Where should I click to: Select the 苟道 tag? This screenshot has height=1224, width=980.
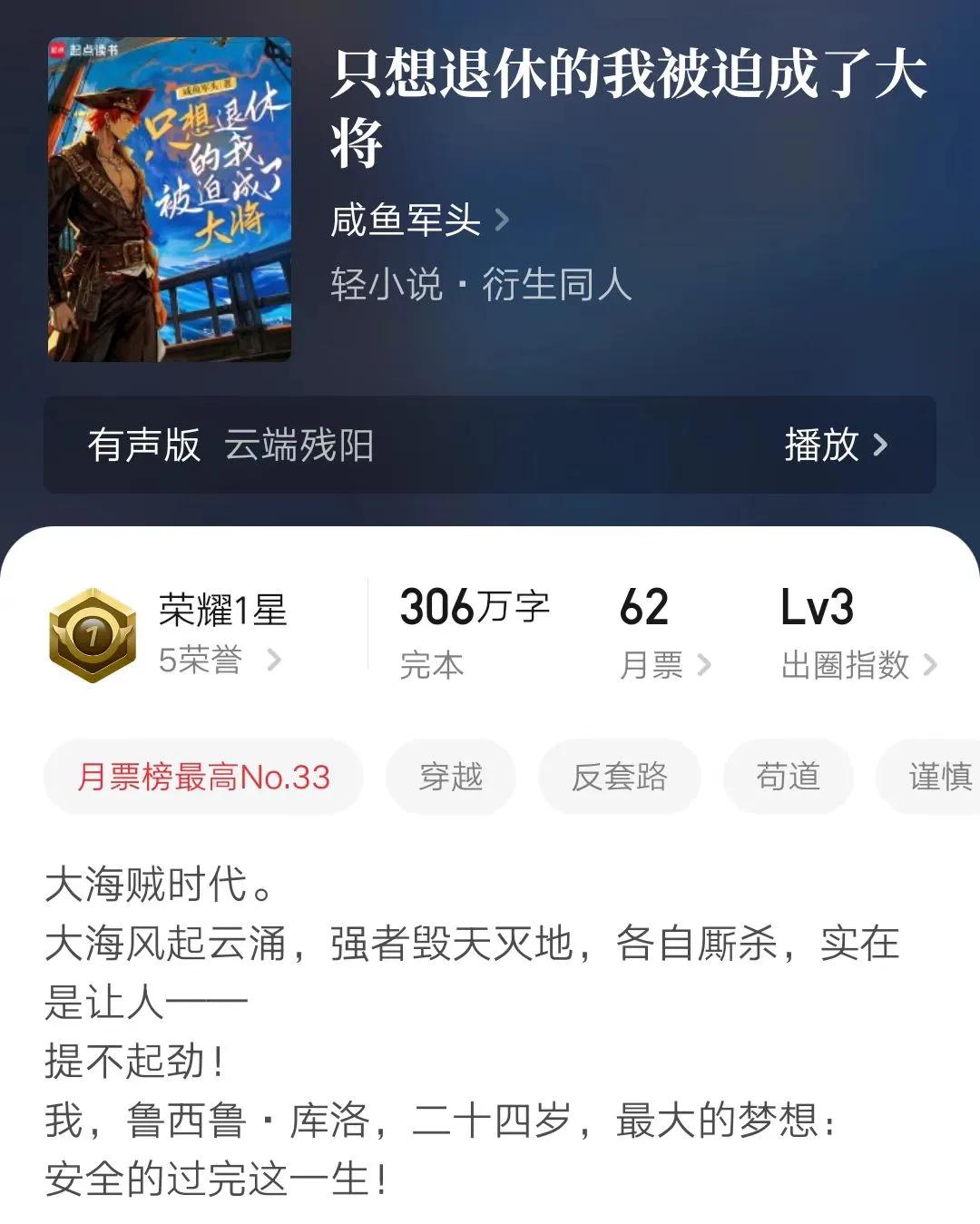788,777
